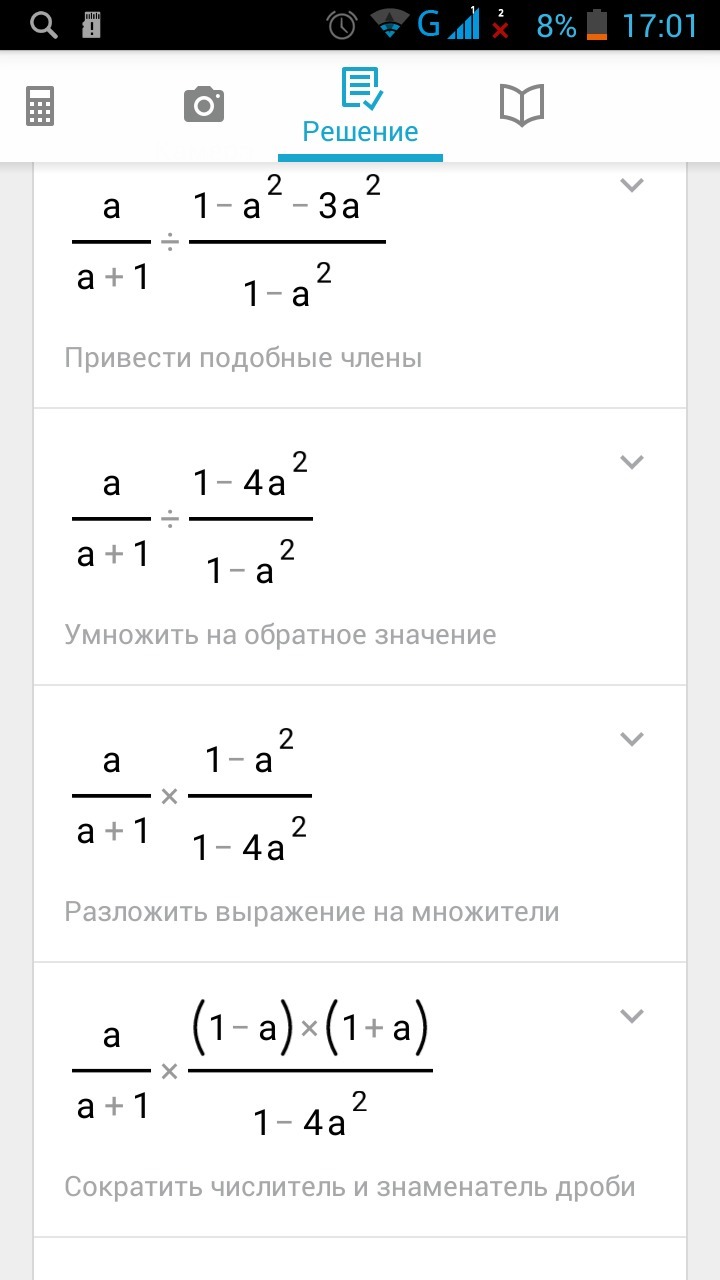Expand the Разложить выражение на множители step

coord(631,739)
